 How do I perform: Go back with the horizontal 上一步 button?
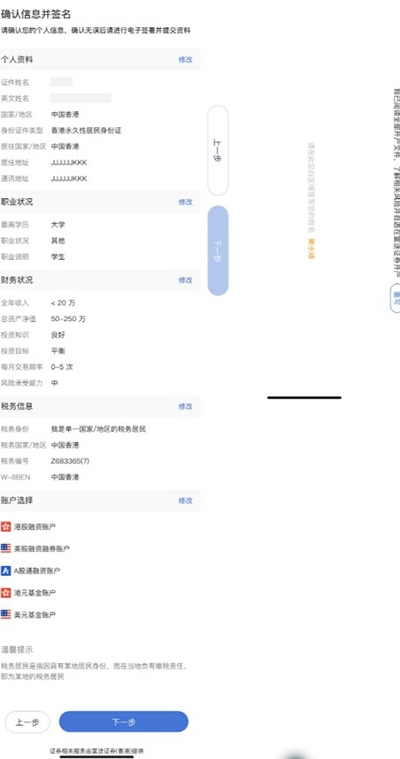point(28,723)
